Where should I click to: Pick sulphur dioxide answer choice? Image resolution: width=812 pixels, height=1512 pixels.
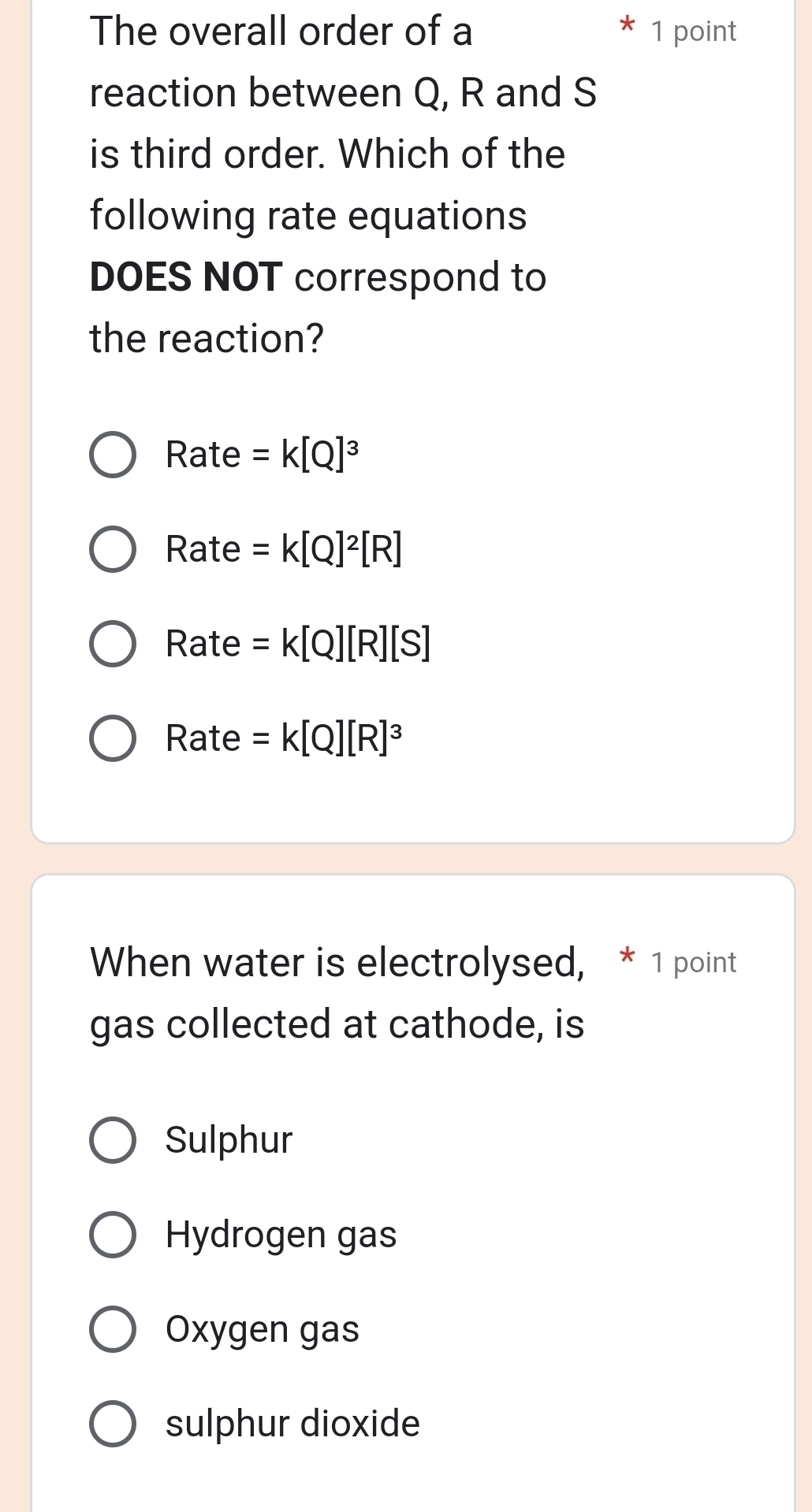click(114, 1424)
